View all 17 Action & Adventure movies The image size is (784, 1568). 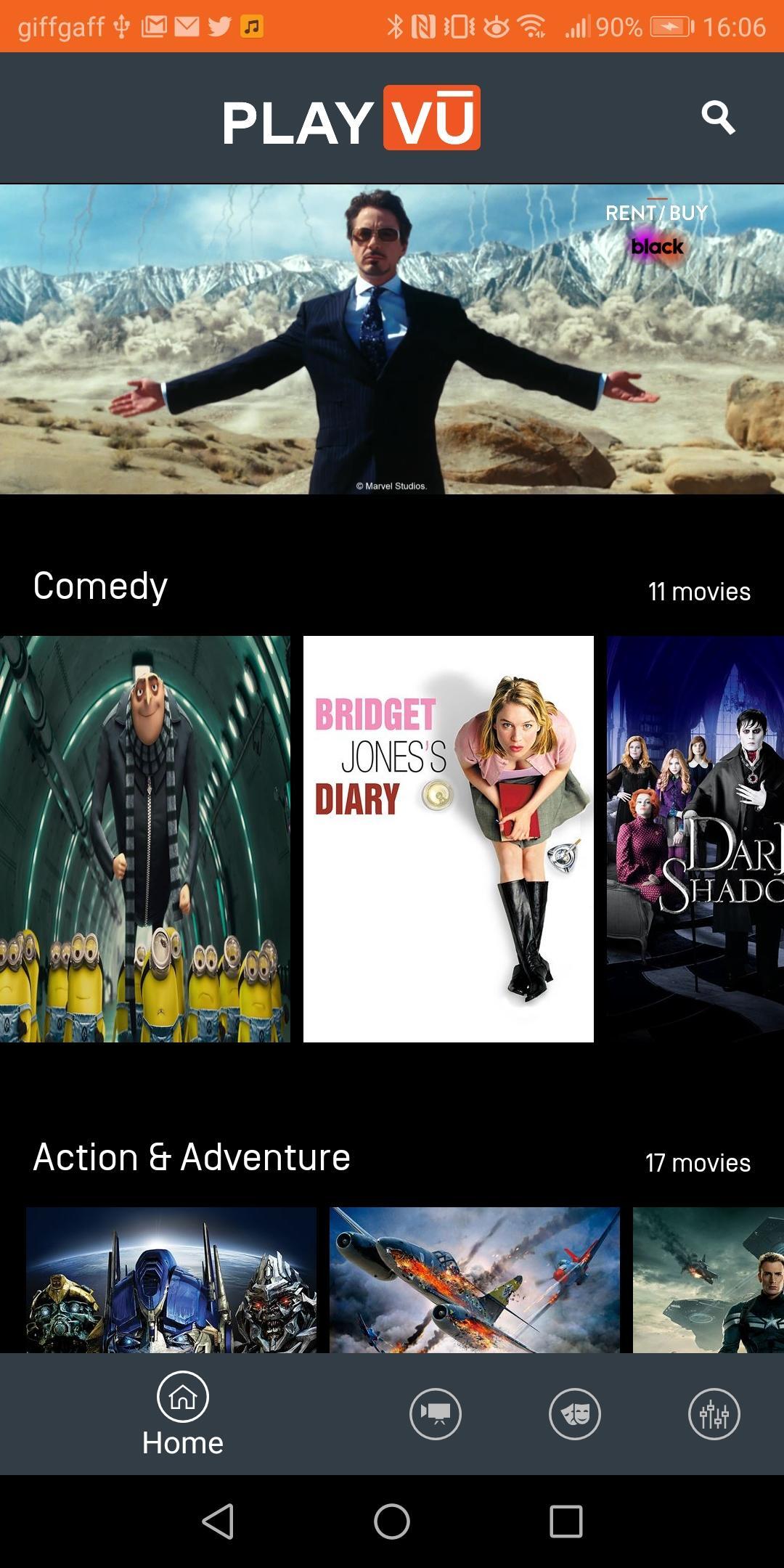[x=697, y=1163]
